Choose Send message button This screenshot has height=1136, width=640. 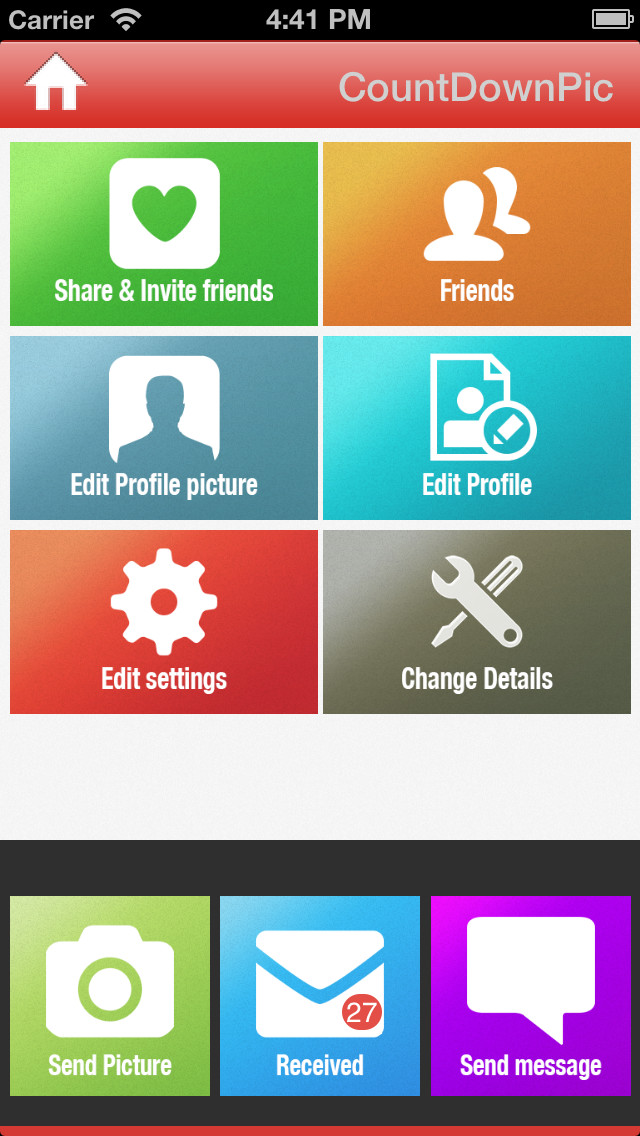pyautogui.click(x=531, y=995)
